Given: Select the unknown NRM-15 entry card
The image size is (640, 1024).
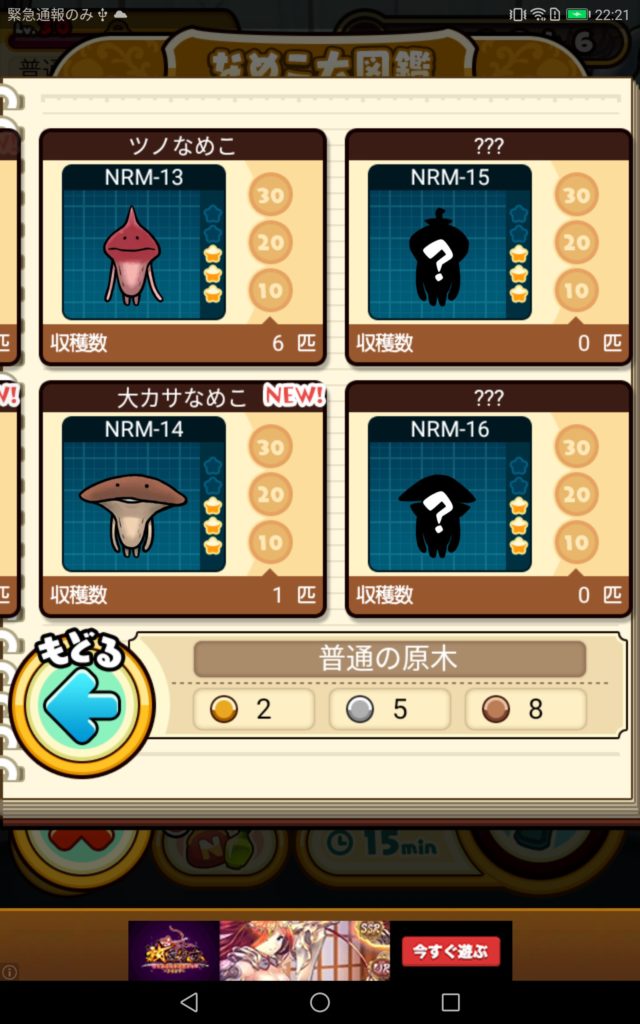Looking at the screenshot, I should pyautogui.click(x=488, y=246).
